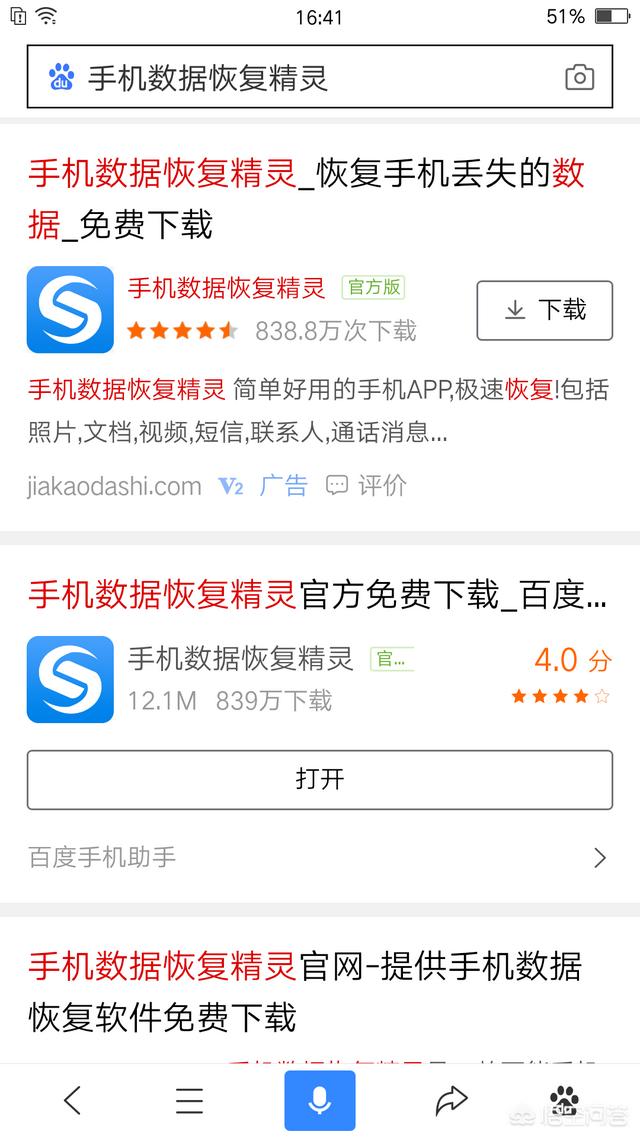This screenshot has height=1138, width=640.
Task: Open result titled 恢复手机丢失的数据_免费下载
Action: [x=305, y=199]
